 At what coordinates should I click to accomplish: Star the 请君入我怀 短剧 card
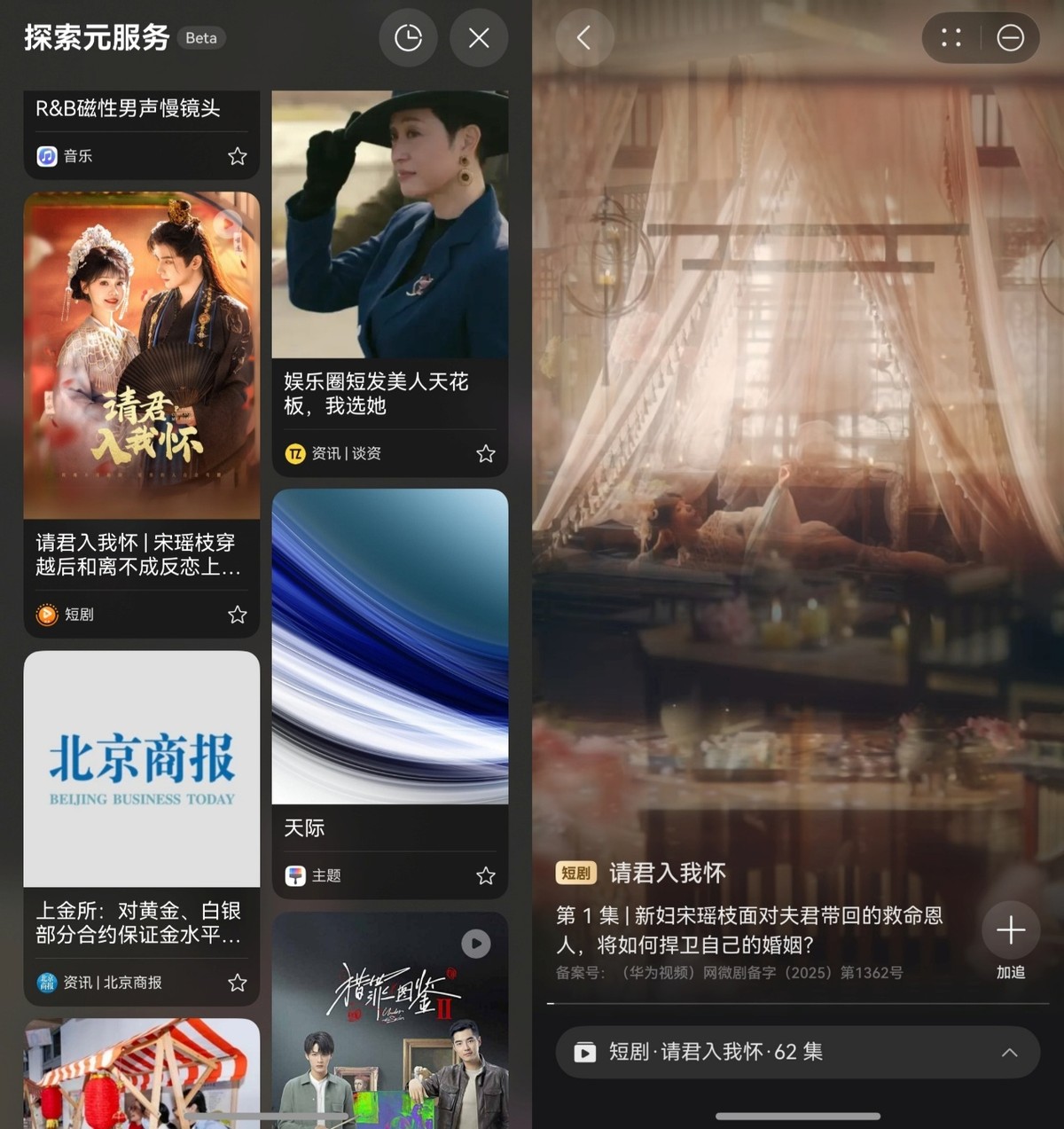[x=238, y=615]
